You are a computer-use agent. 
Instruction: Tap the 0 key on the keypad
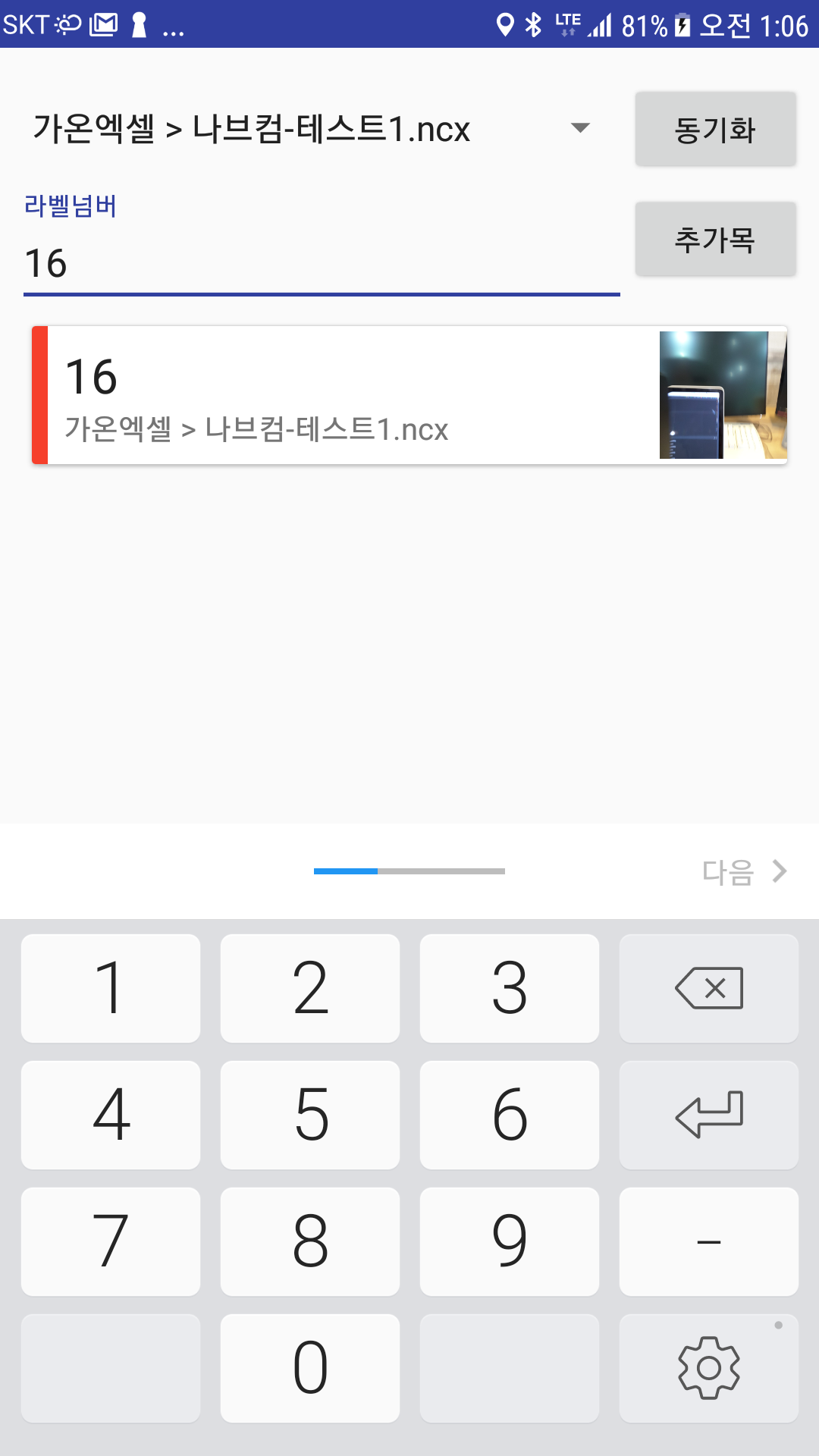point(310,1368)
